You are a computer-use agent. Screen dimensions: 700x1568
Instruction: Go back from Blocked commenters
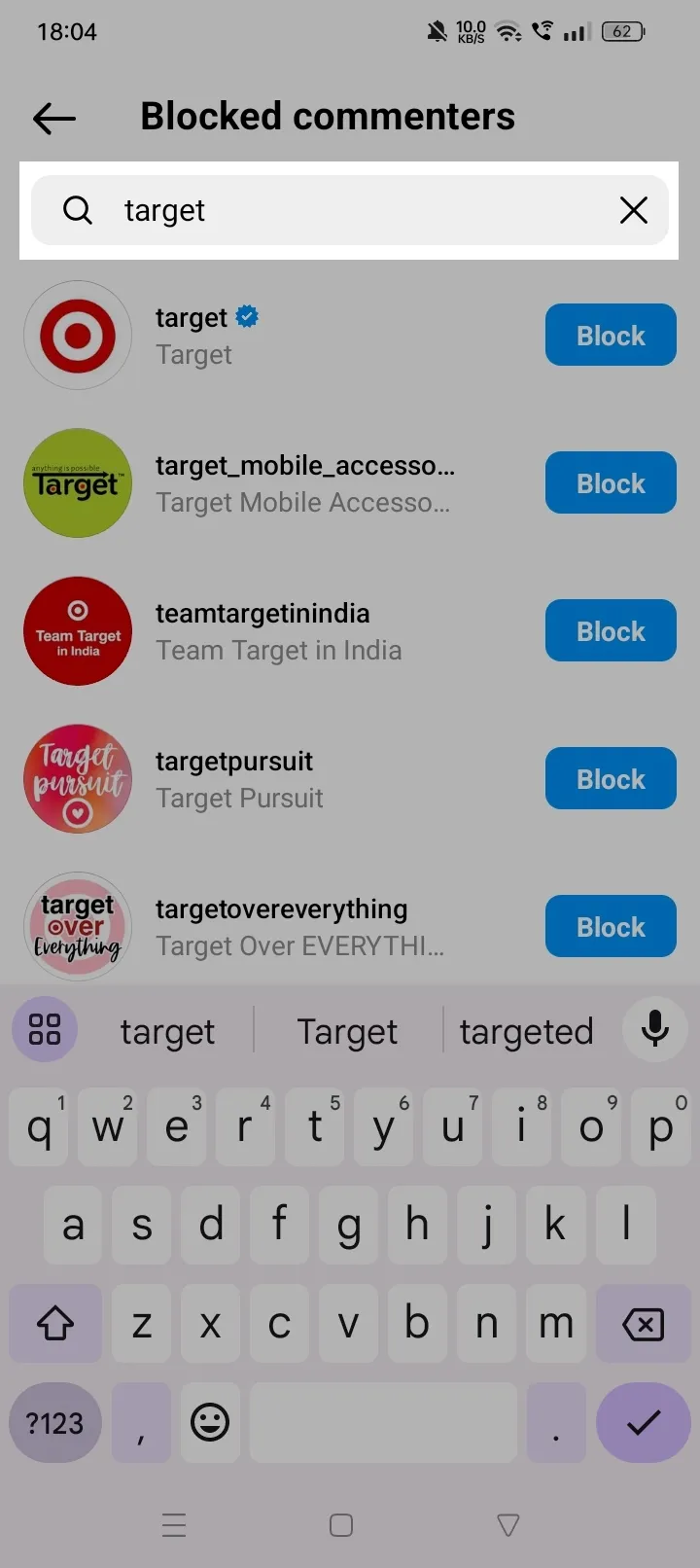54,119
